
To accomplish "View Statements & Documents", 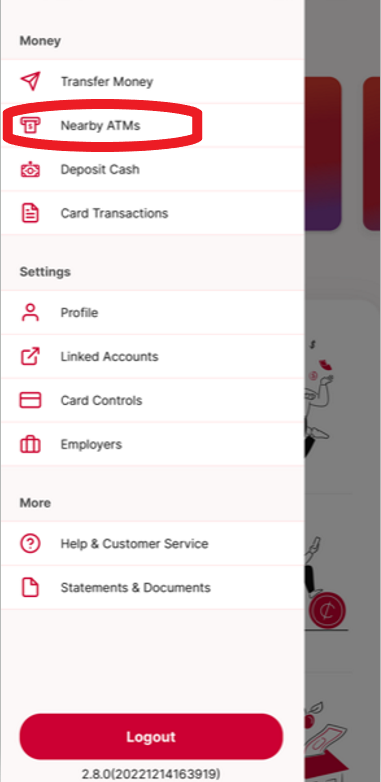I will 152,587.
